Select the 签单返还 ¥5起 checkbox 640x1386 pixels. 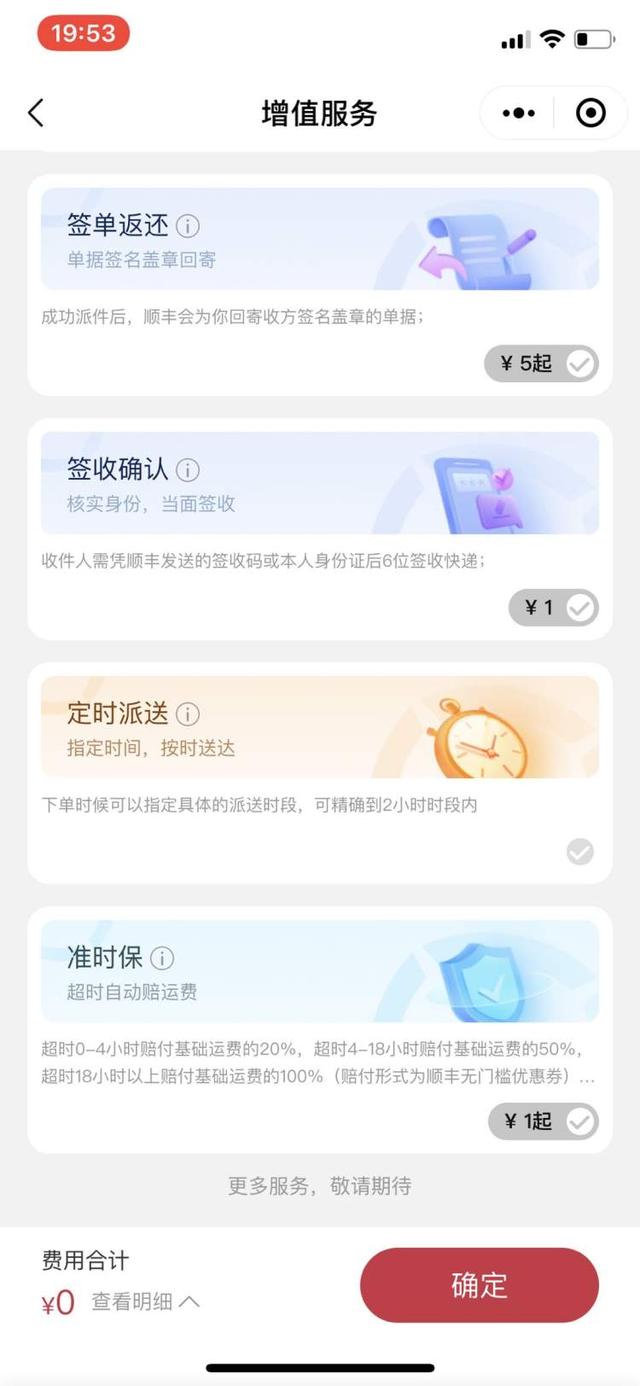(580, 364)
